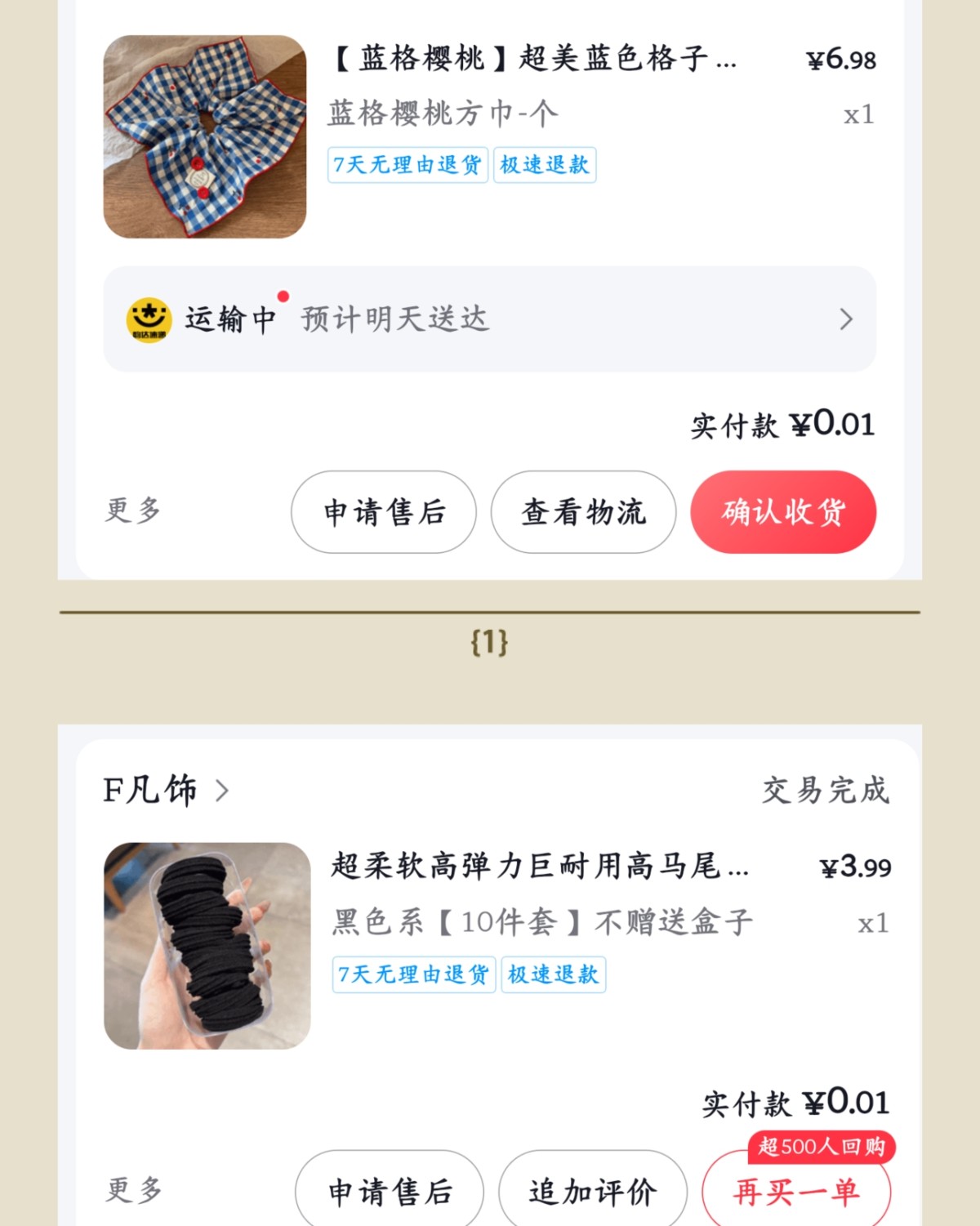Click the 追加评价 button
Image resolution: width=980 pixels, height=1226 pixels.
coord(591,1190)
